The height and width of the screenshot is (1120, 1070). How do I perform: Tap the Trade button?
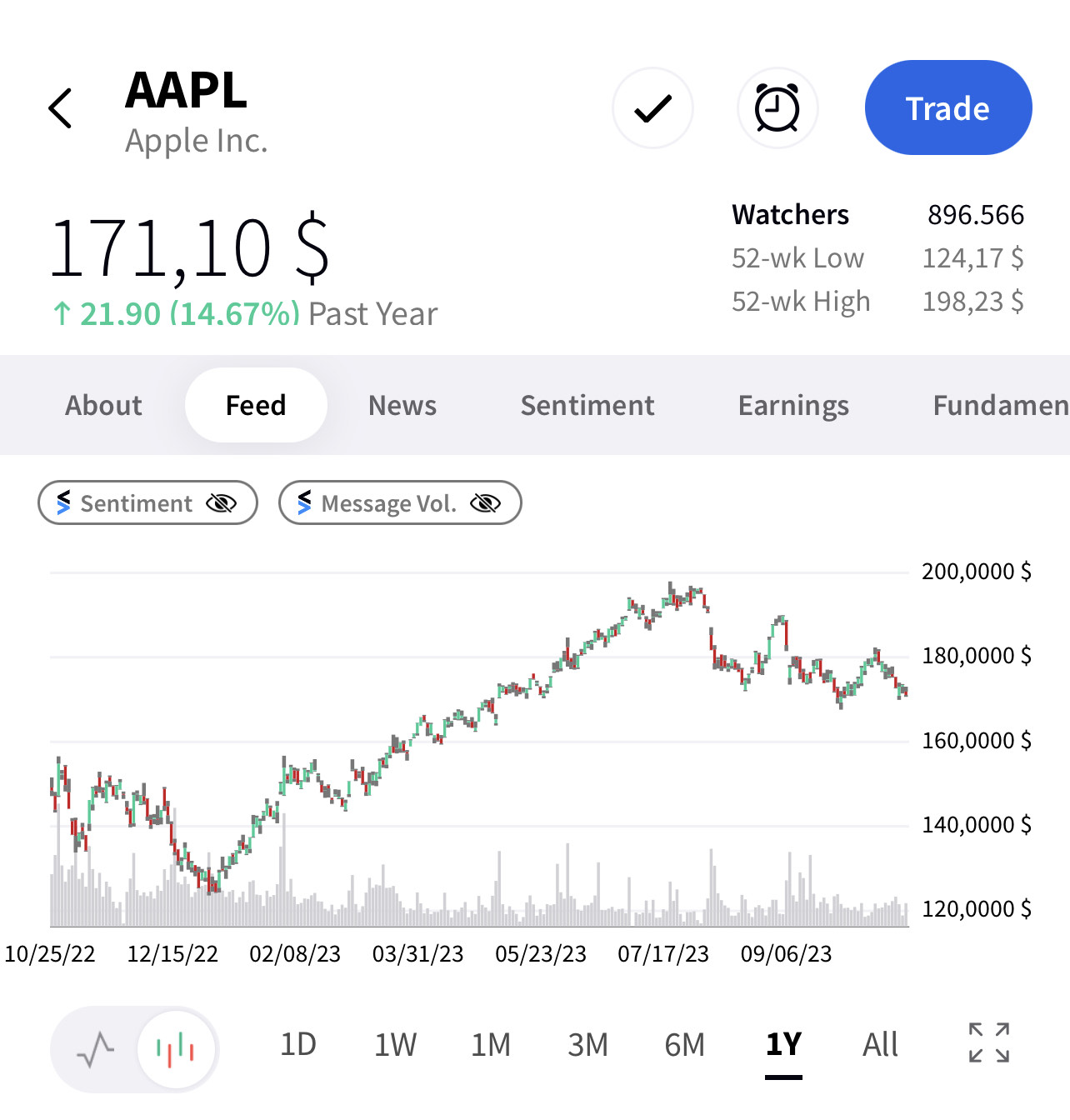[x=947, y=108]
